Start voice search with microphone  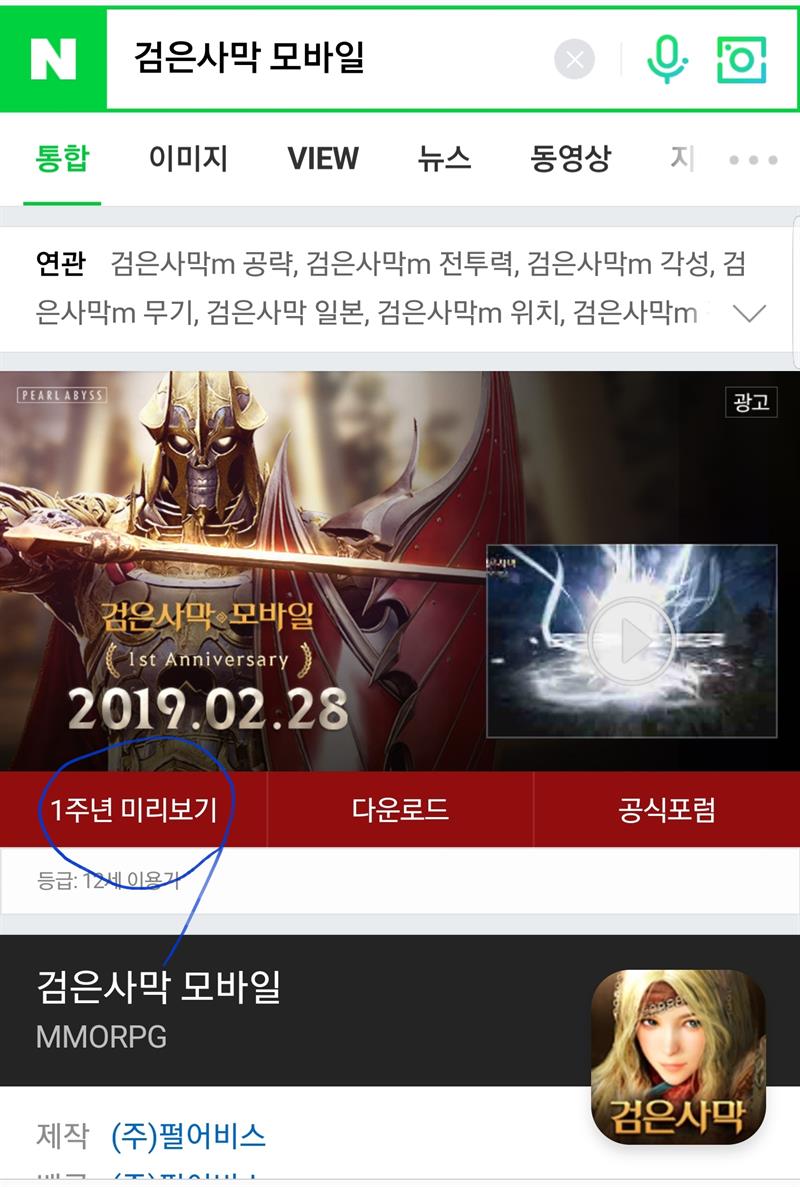click(666, 60)
